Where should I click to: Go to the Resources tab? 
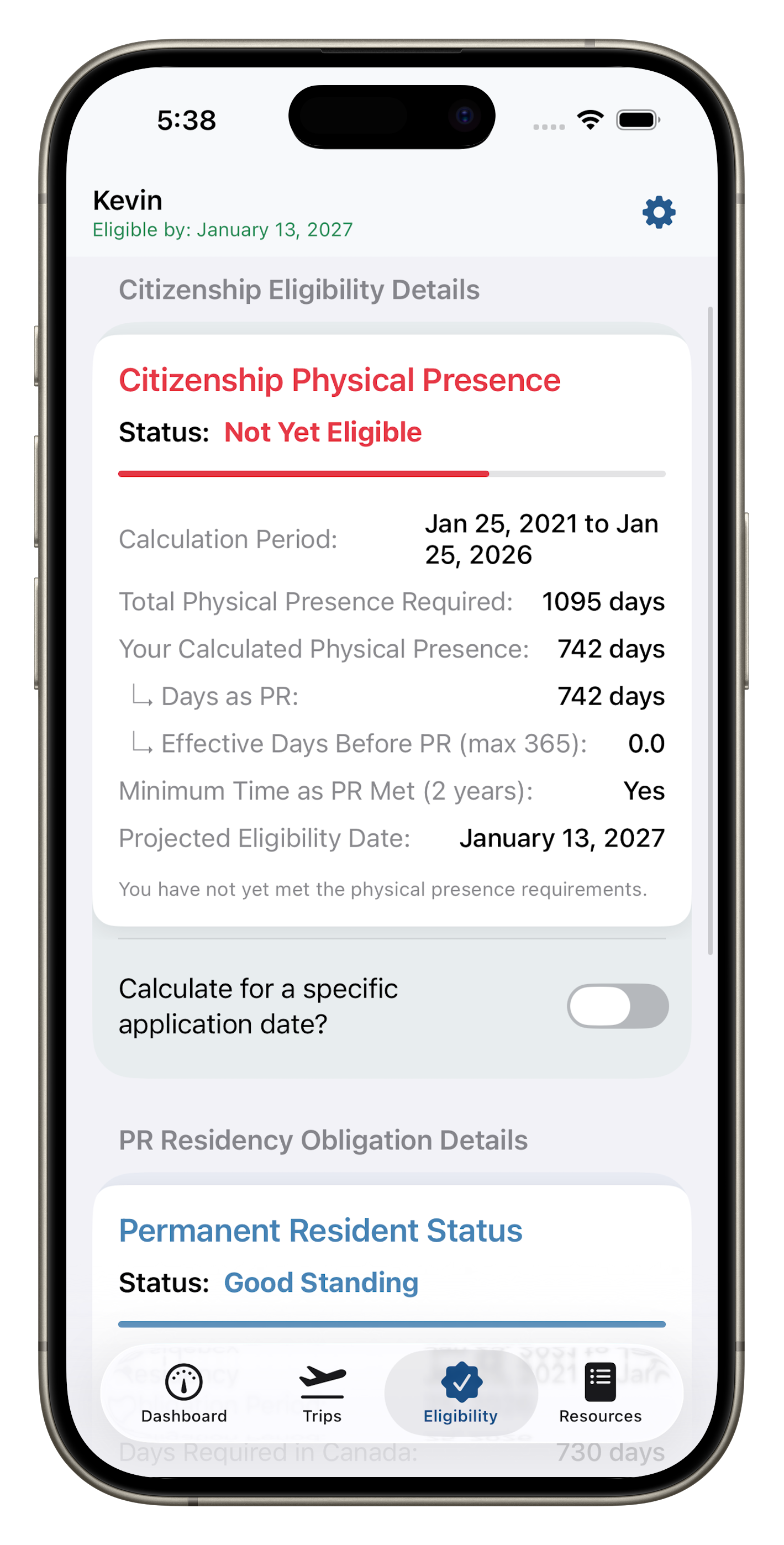pos(600,1392)
